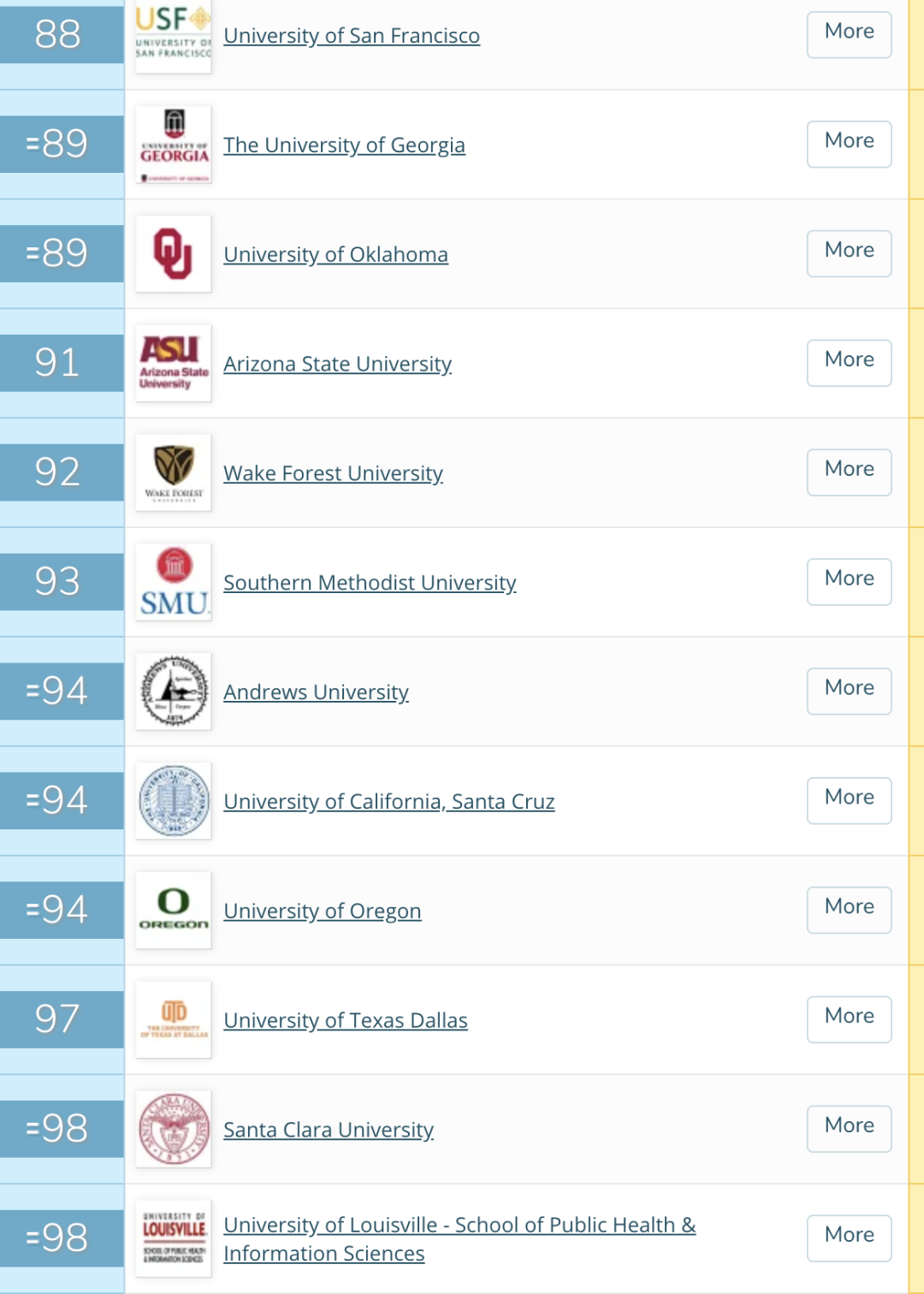Open the Andrews University link
Viewport: 924px width, 1294px height.
point(316,693)
